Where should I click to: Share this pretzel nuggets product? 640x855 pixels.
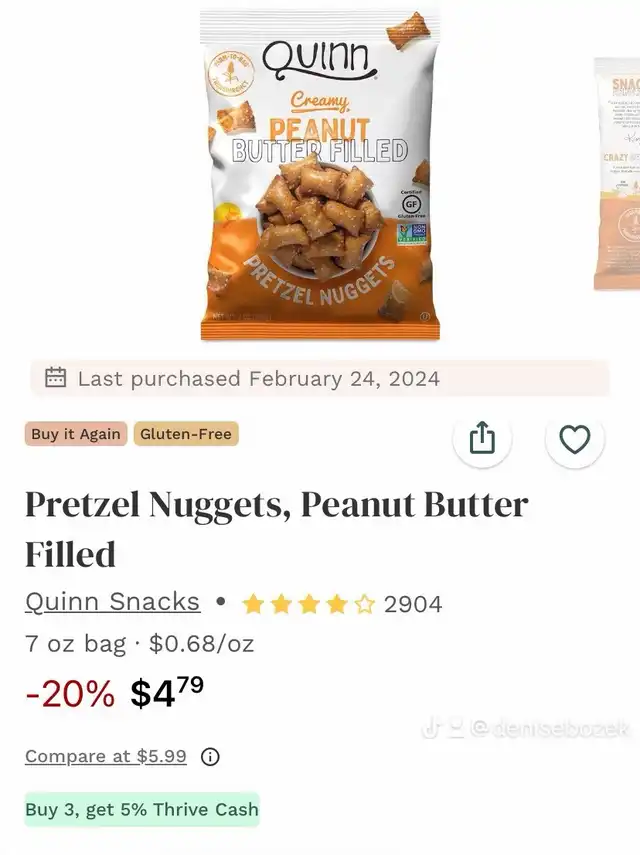(482, 438)
